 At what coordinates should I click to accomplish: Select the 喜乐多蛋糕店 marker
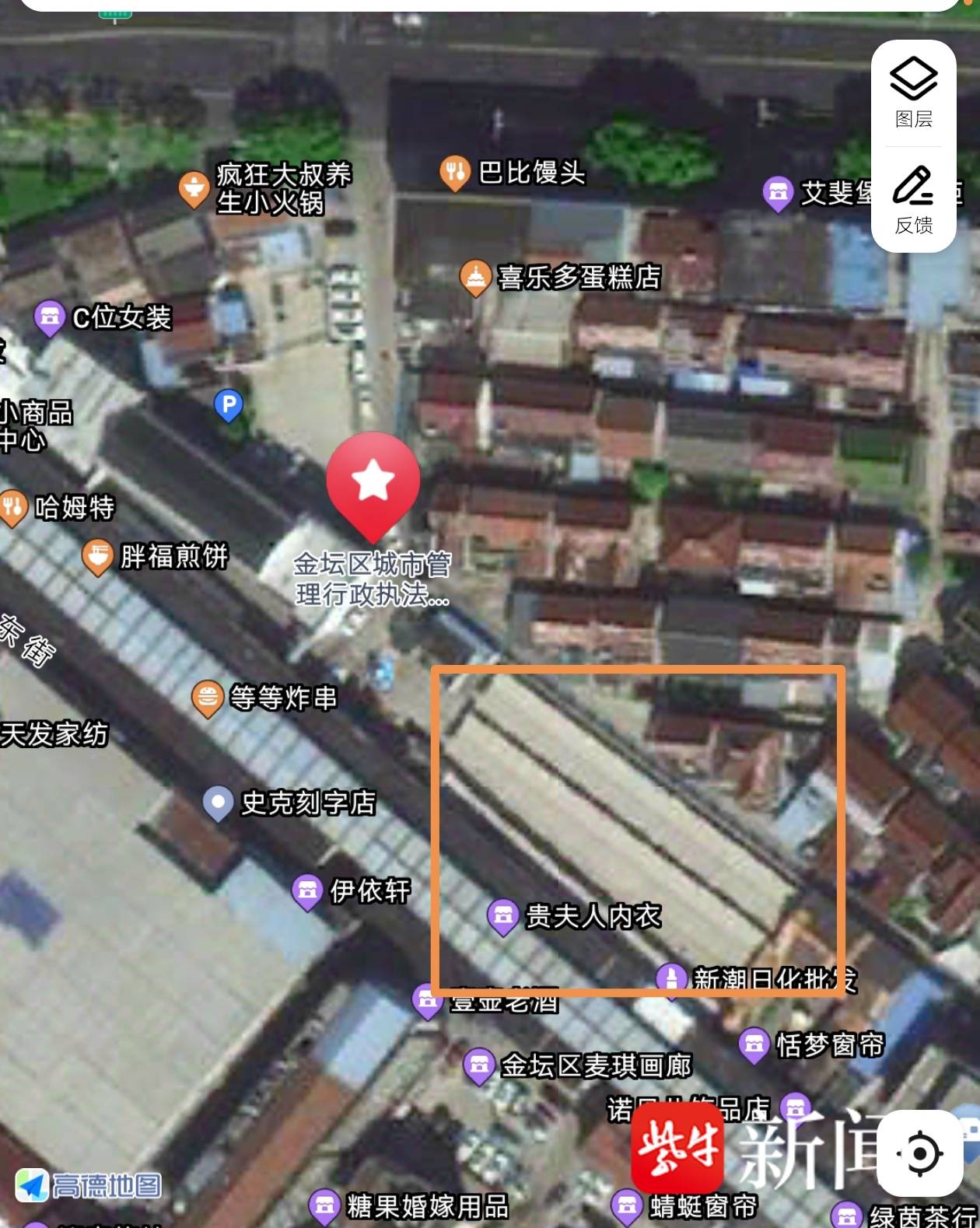click(474, 277)
